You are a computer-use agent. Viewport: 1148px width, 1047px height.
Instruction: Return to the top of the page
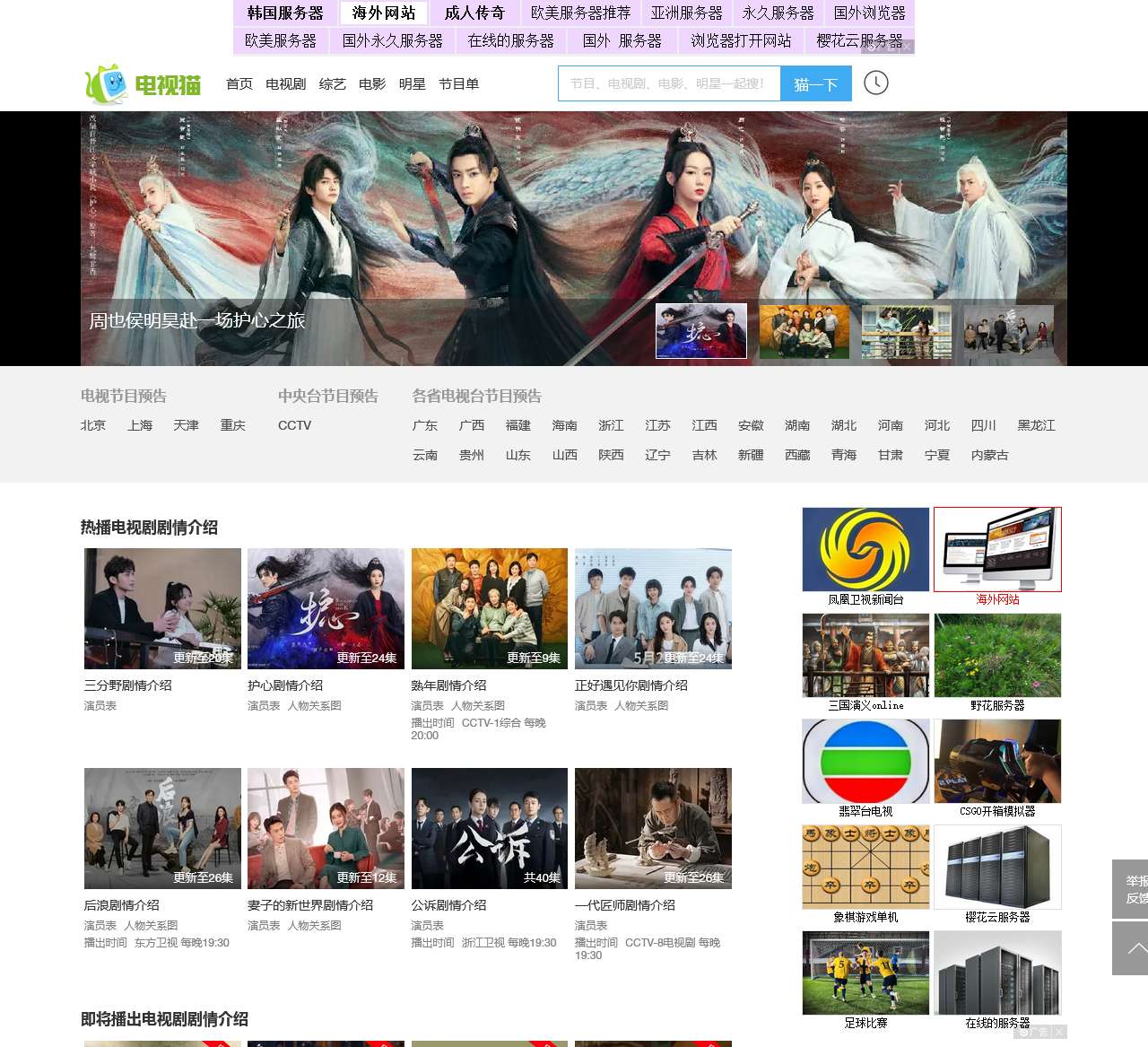1132,948
